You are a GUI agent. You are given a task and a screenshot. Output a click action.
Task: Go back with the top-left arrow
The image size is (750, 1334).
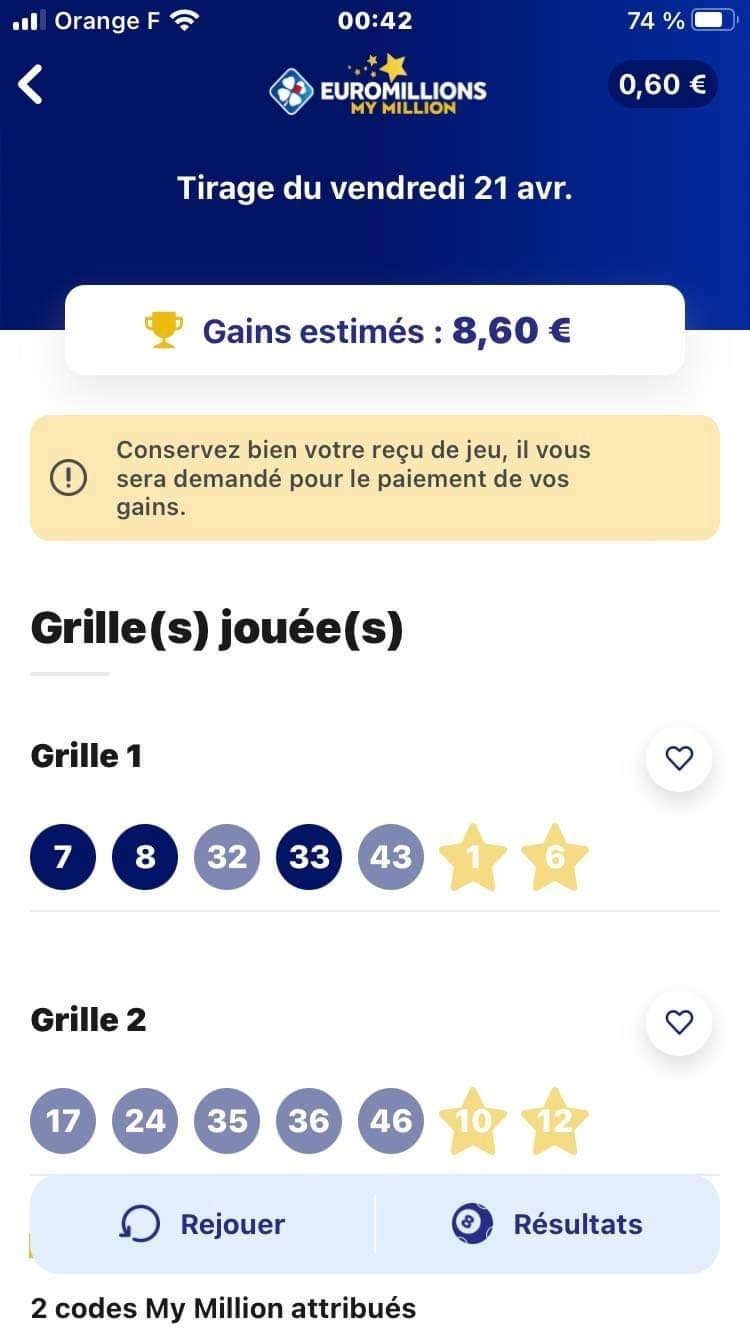31,84
